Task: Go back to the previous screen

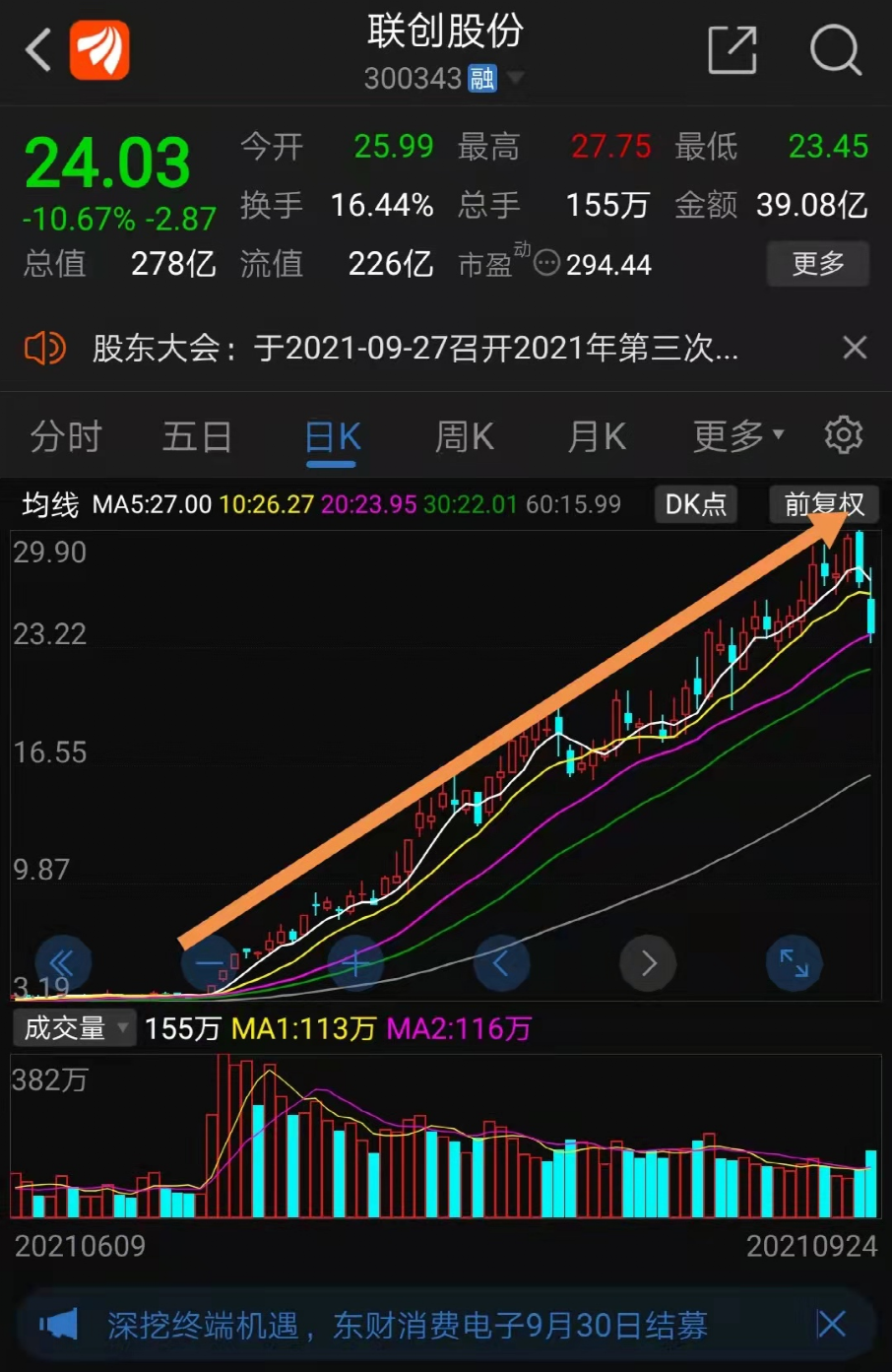Action: pyautogui.click(x=37, y=49)
